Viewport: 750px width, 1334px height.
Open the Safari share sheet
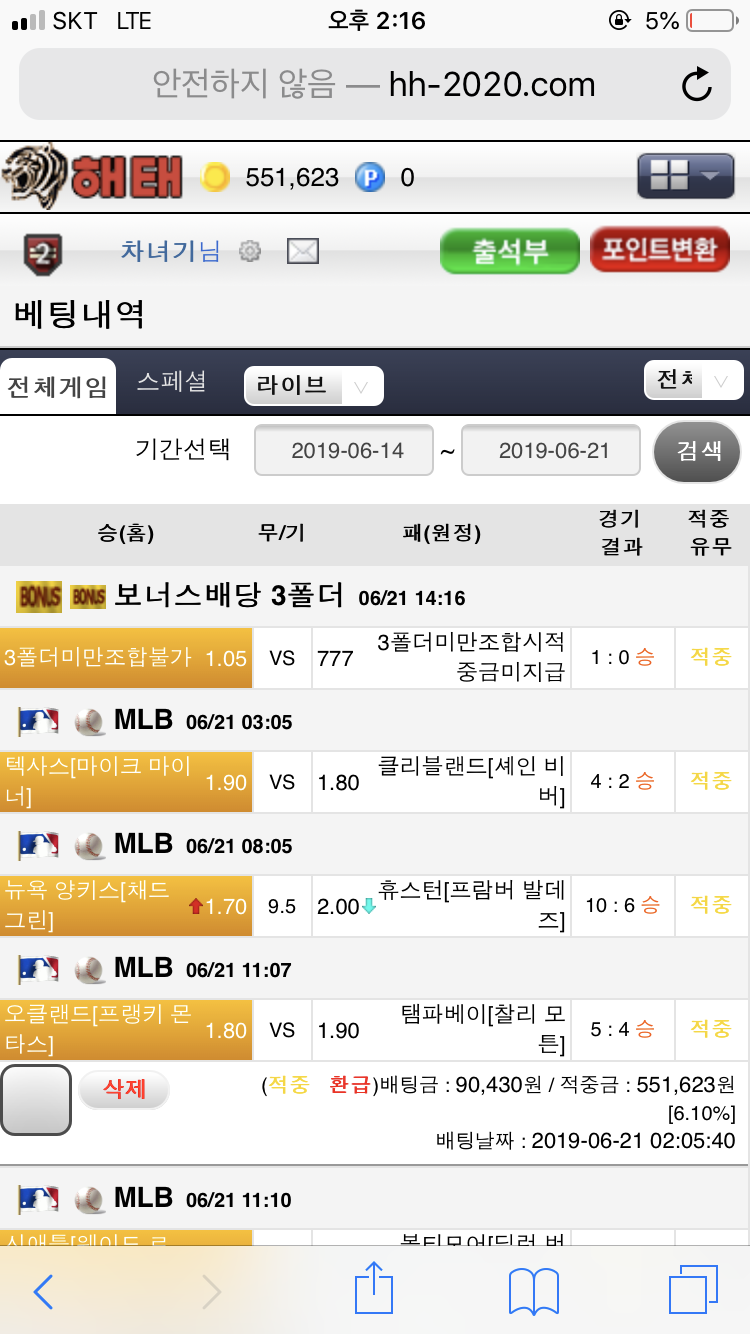tap(374, 1289)
